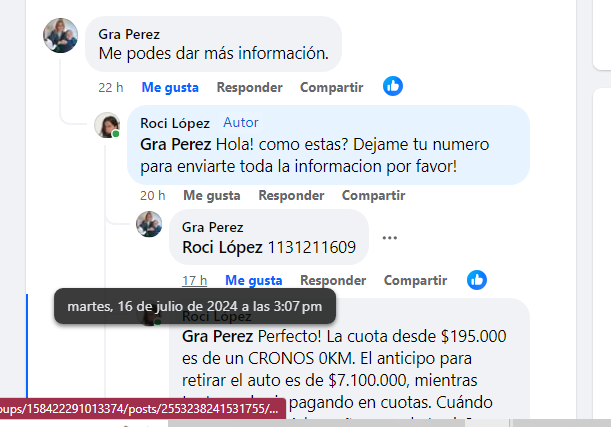The width and height of the screenshot is (611, 427).
Task: Share Gra Perez's first comment
Action: click(x=331, y=87)
